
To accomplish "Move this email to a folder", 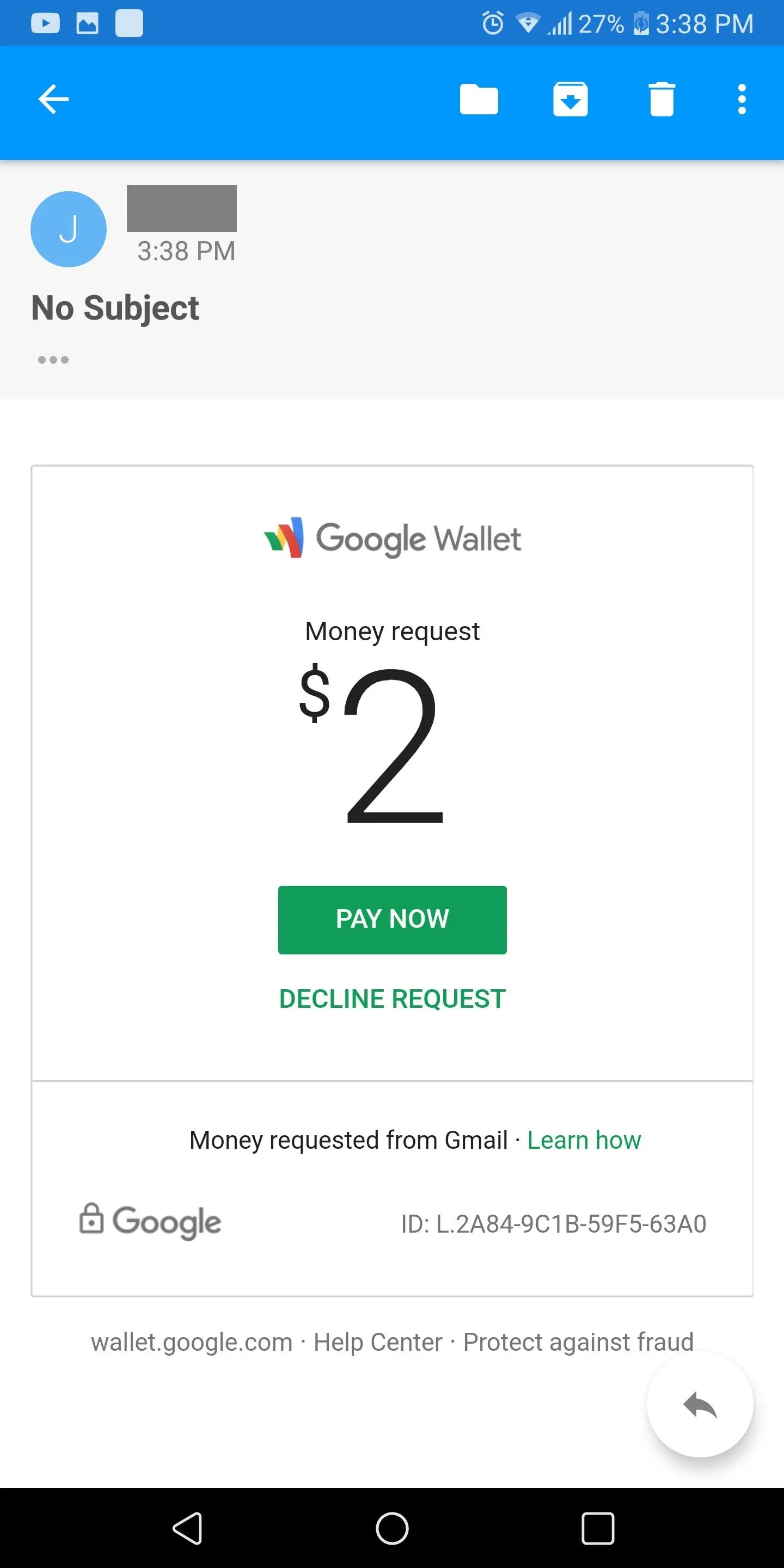I will coord(479,99).
